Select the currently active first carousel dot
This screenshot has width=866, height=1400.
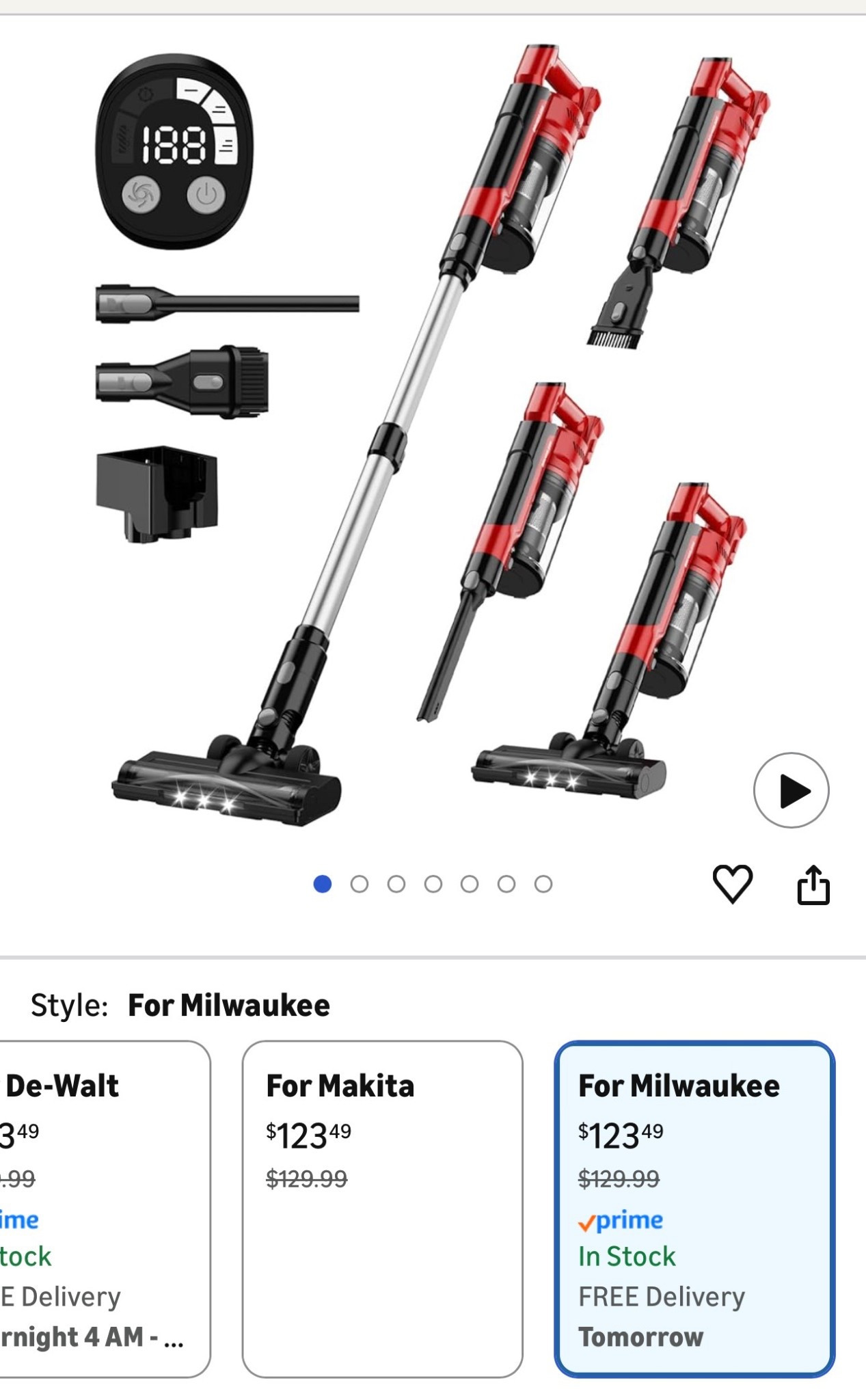coord(324,883)
